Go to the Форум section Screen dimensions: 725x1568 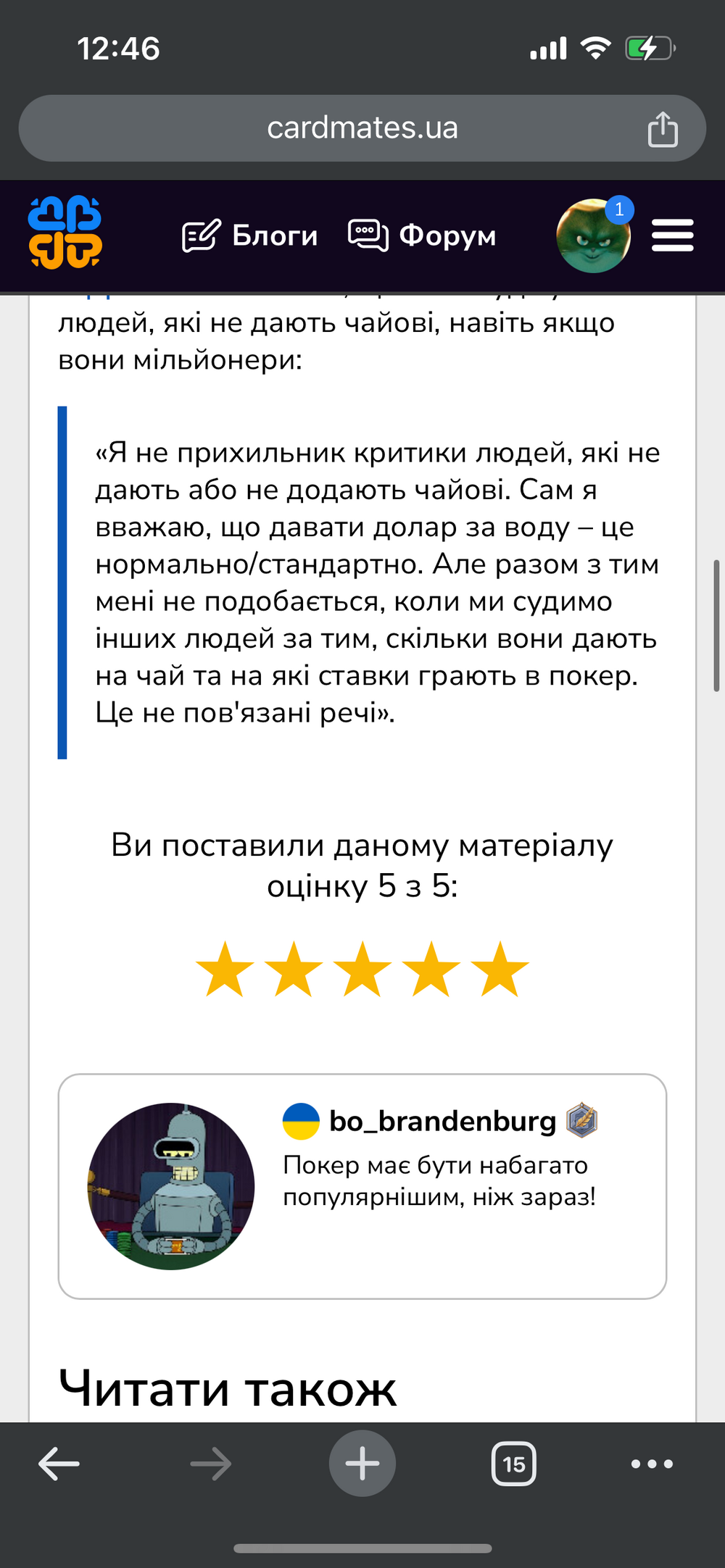point(422,235)
